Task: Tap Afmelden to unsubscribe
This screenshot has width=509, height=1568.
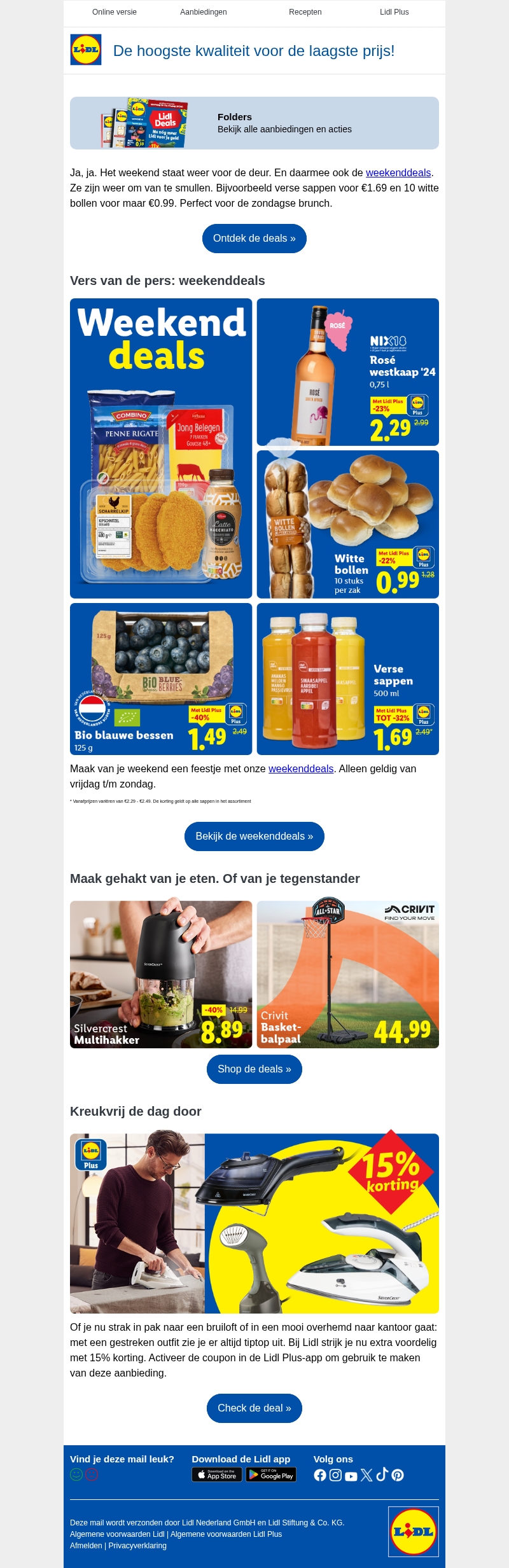Action: [86, 1546]
